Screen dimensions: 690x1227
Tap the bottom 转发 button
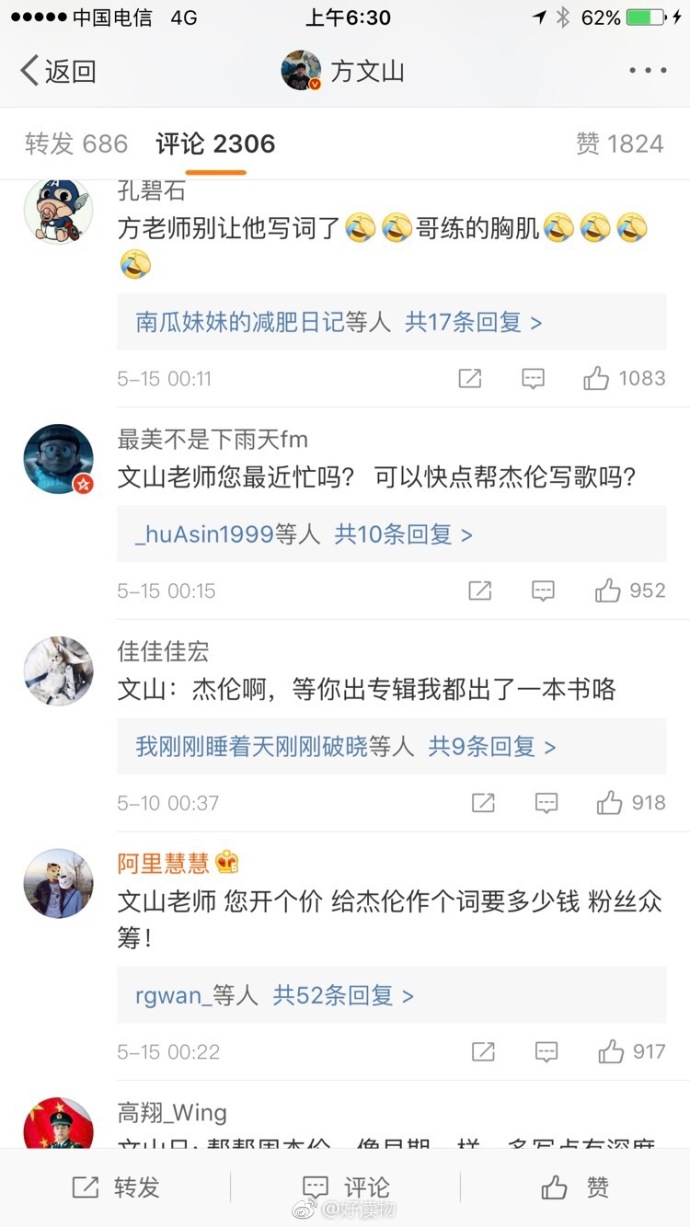(116, 1187)
